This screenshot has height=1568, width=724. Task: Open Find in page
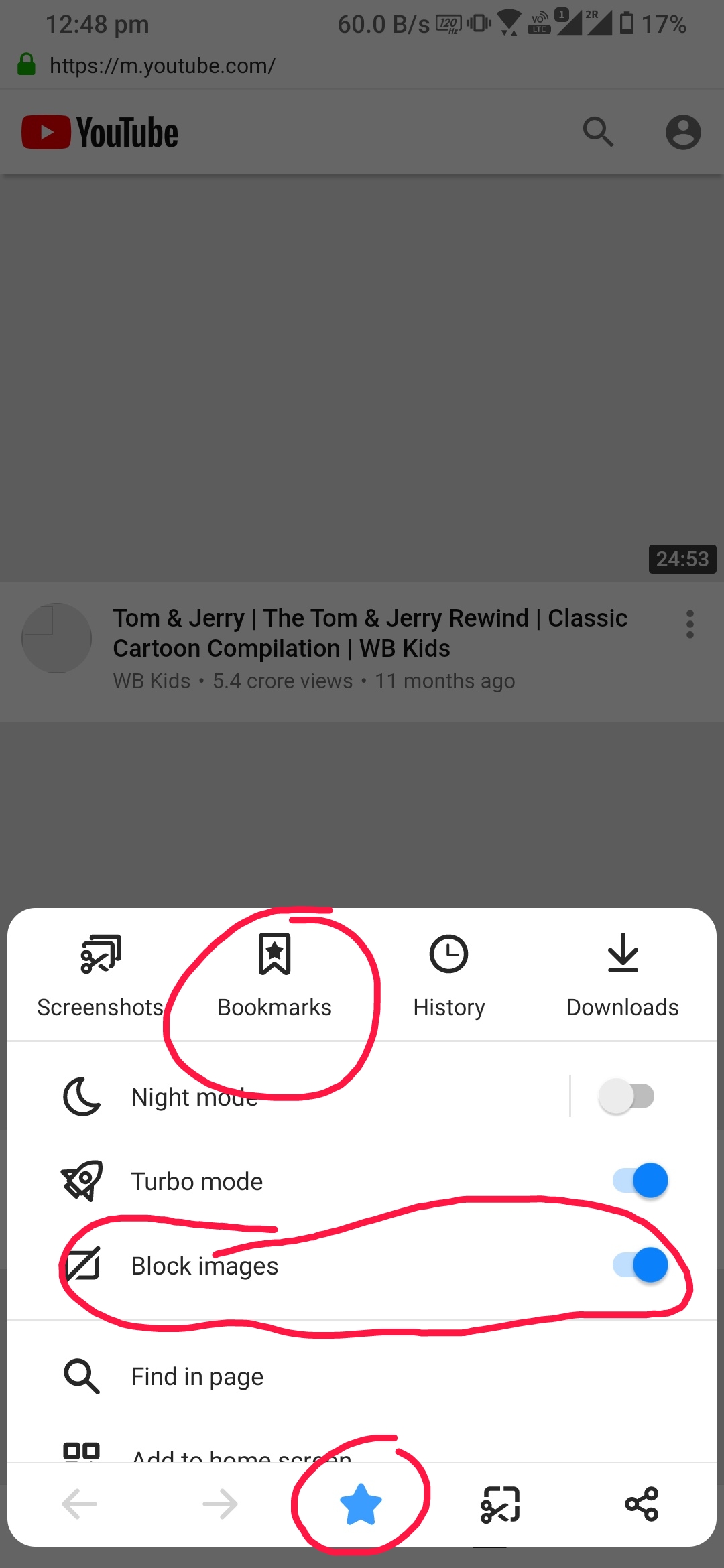(197, 1376)
